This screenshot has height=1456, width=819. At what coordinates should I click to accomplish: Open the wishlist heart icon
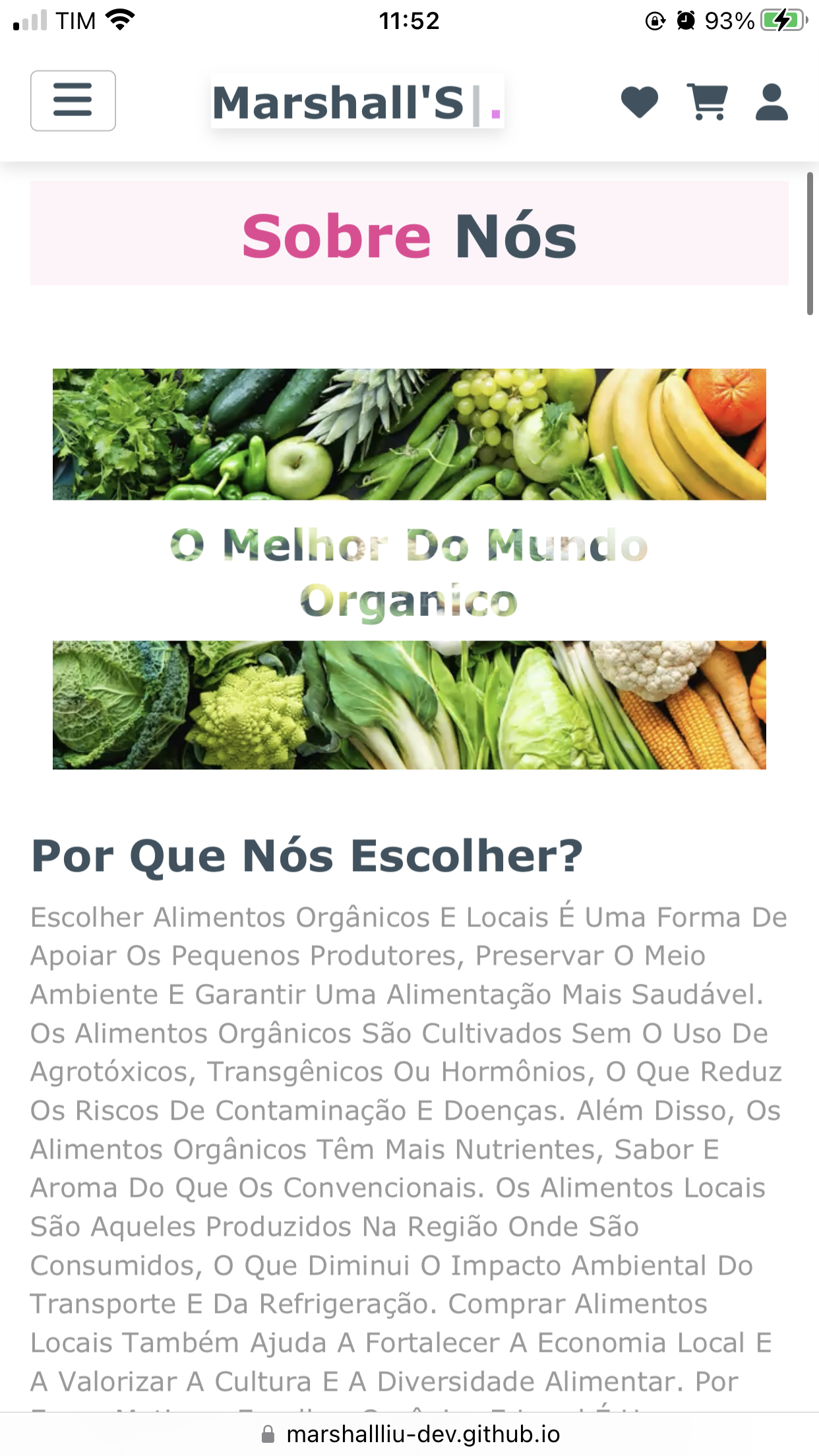pyautogui.click(x=640, y=102)
